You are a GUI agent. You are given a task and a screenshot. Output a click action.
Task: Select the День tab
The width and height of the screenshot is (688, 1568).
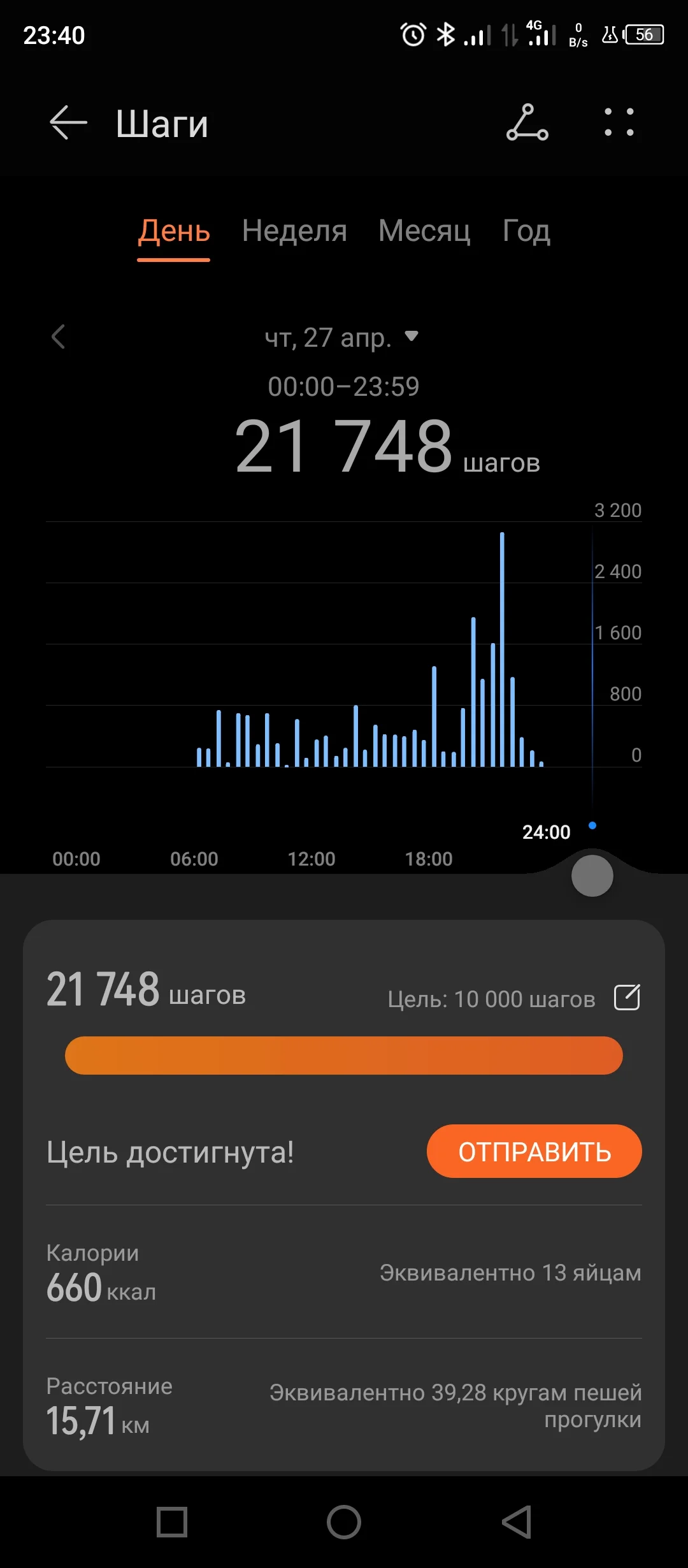click(x=174, y=231)
